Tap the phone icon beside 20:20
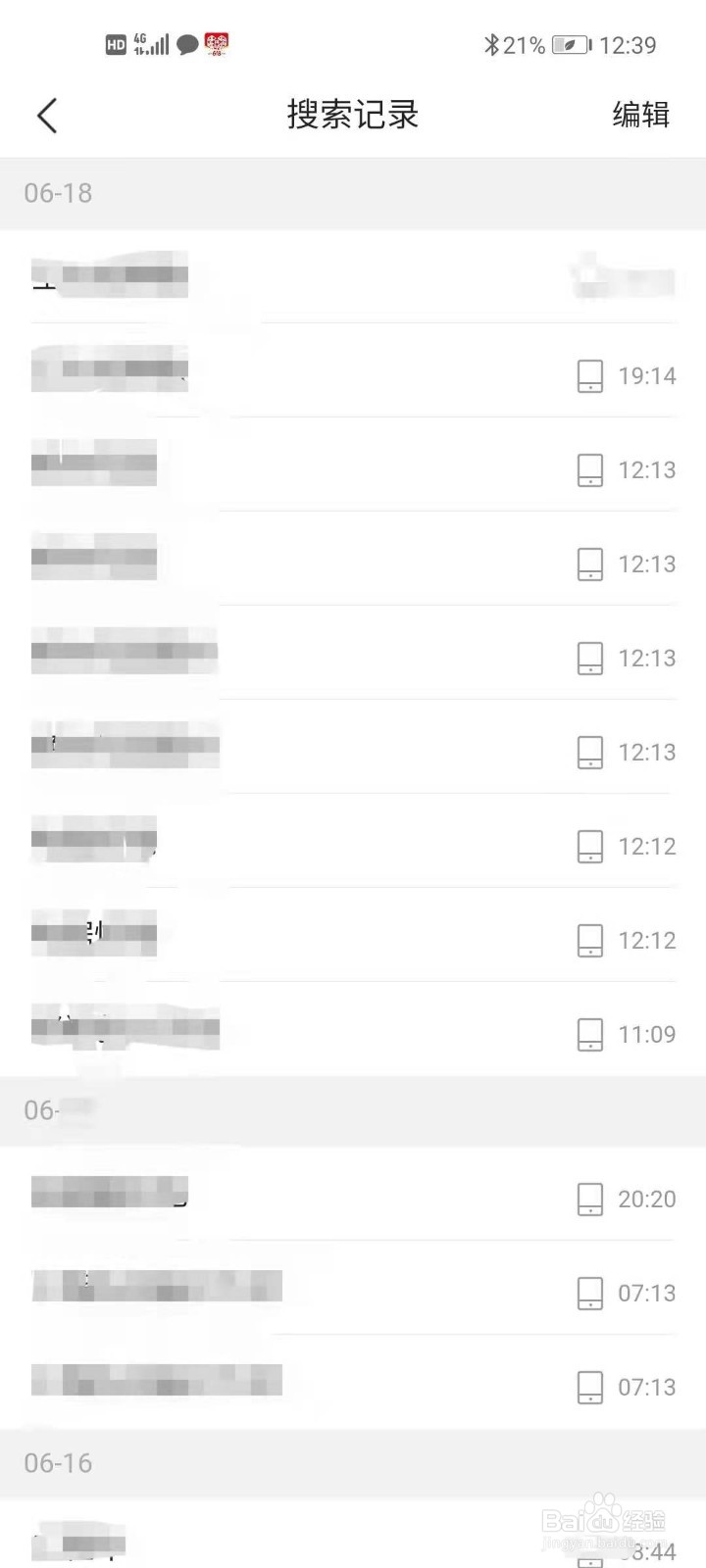This screenshot has width=706, height=1568. click(589, 1199)
